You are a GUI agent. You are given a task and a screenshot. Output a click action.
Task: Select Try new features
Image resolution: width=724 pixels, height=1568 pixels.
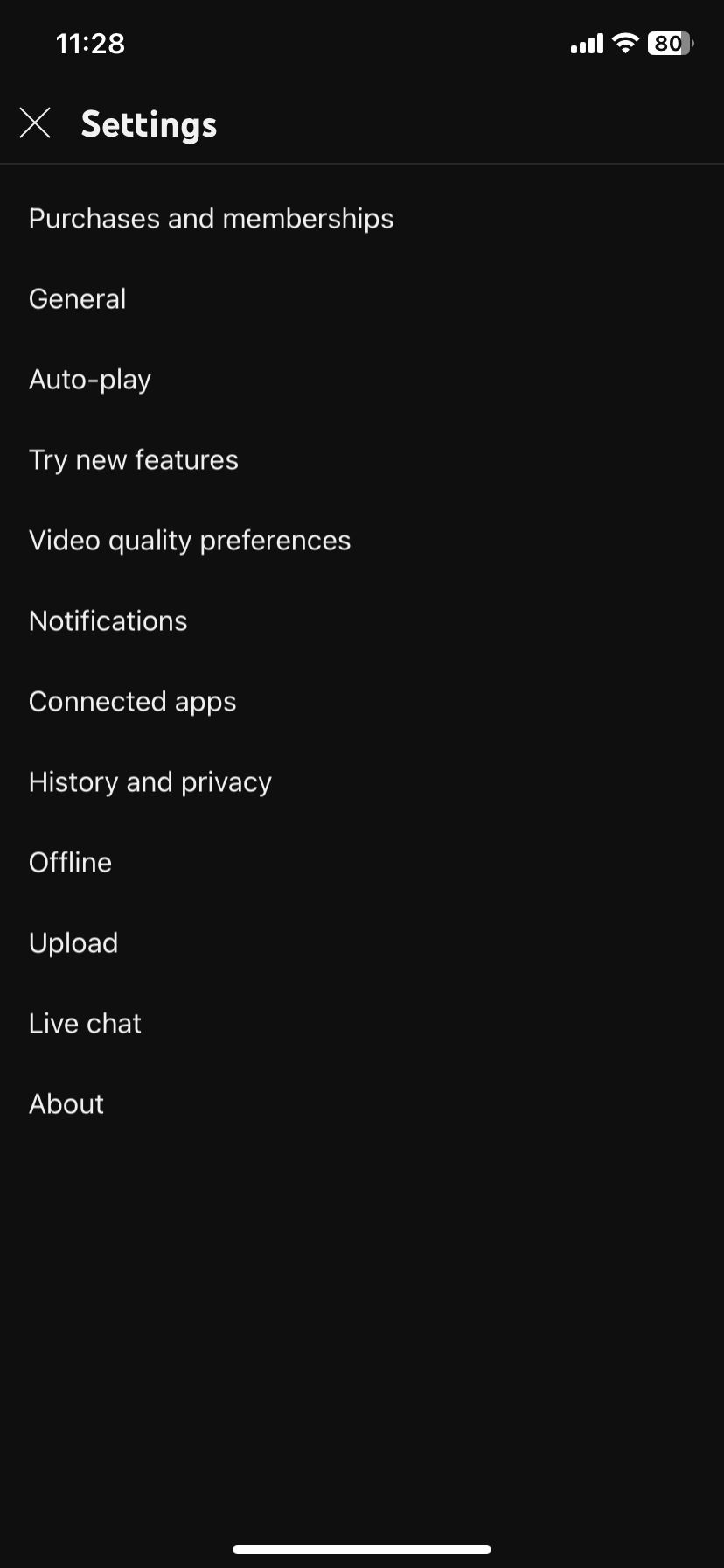coord(134,460)
